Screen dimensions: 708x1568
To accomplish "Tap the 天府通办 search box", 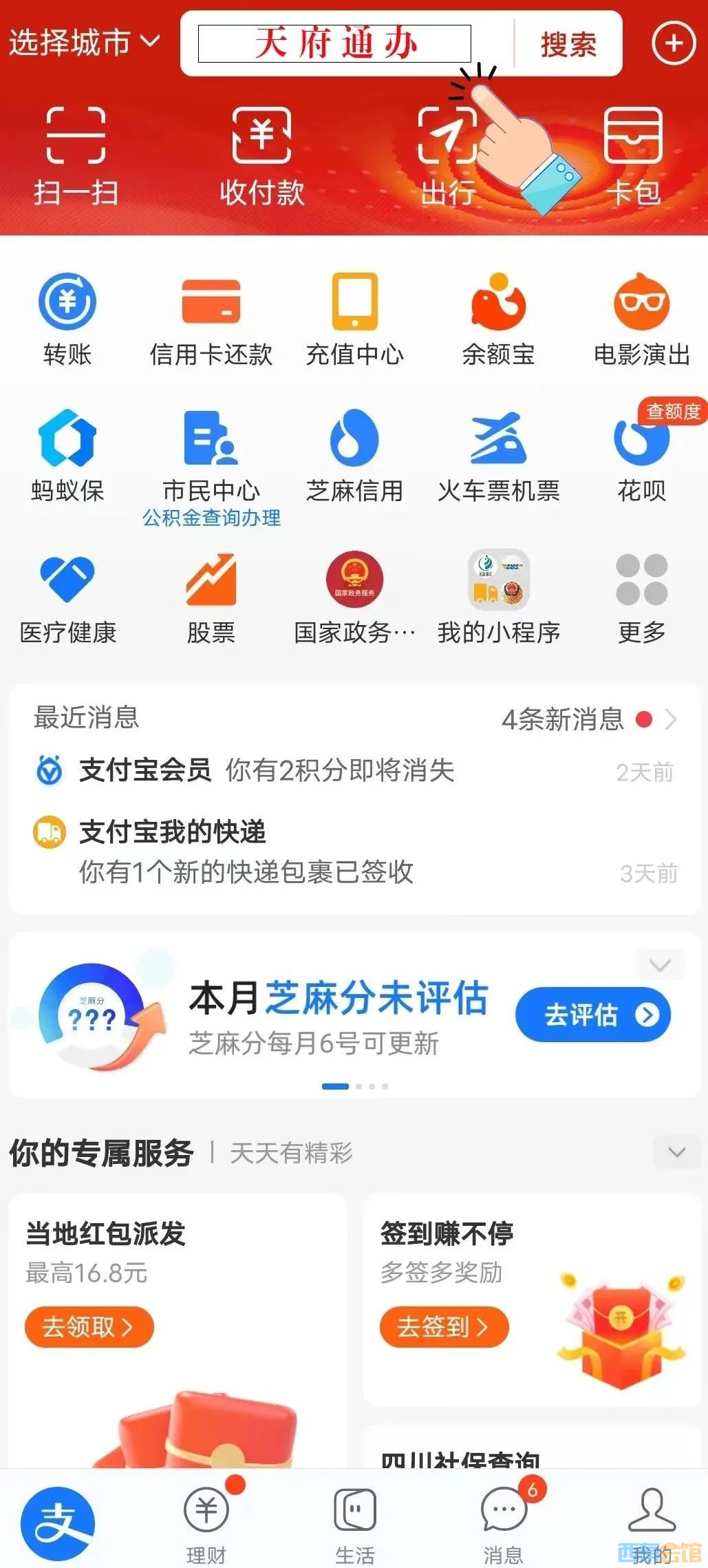I will pos(334,44).
